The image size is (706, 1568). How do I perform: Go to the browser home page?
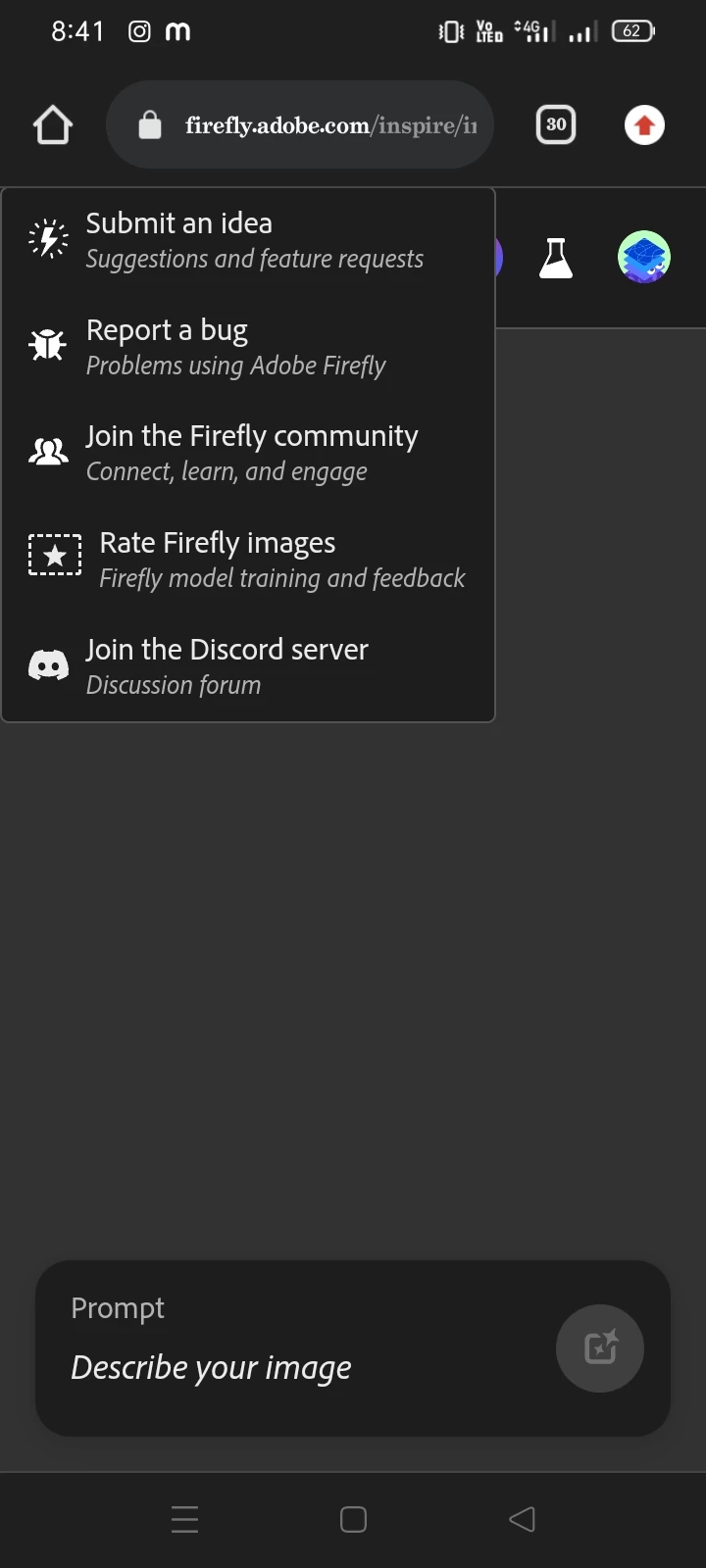pyautogui.click(x=53, y=125)
